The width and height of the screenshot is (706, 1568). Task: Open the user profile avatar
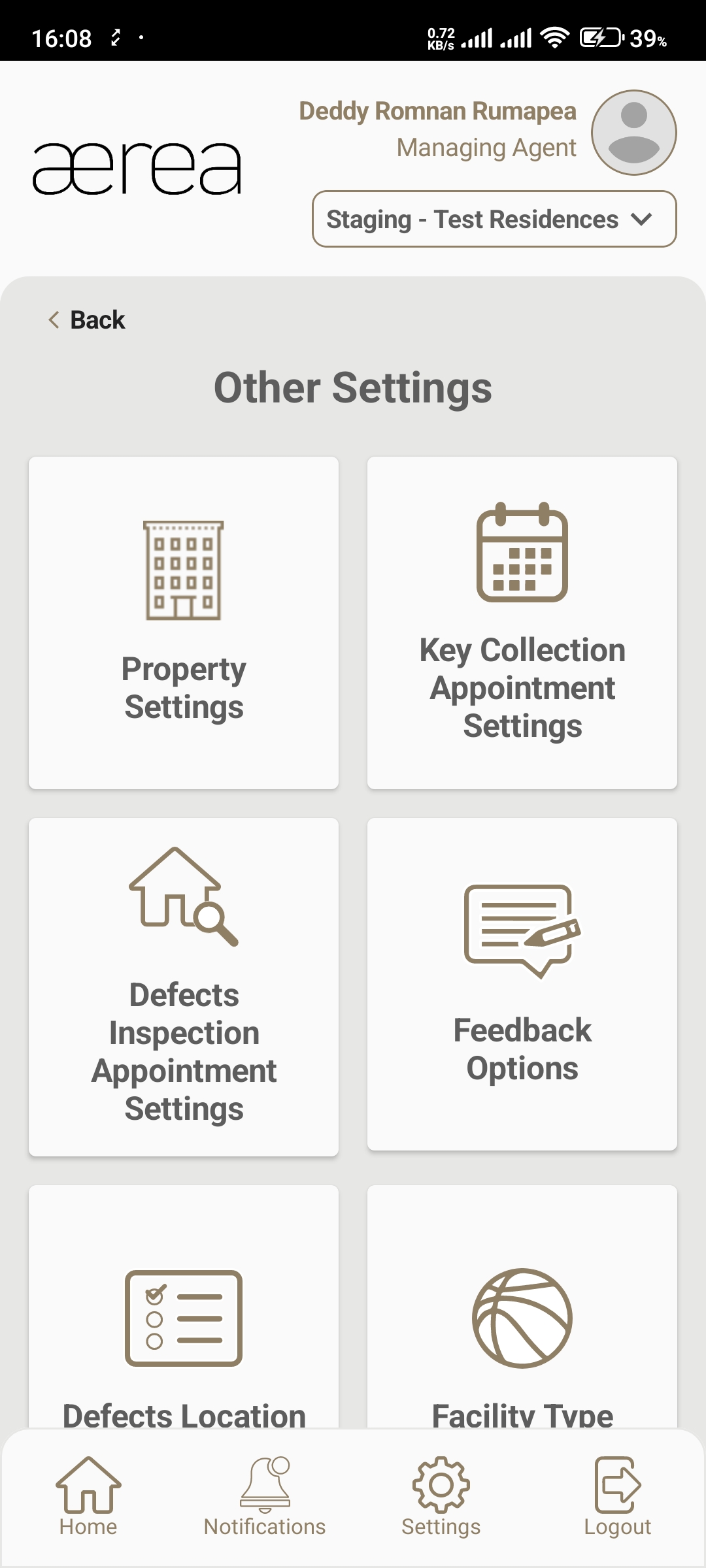[633, 133]
